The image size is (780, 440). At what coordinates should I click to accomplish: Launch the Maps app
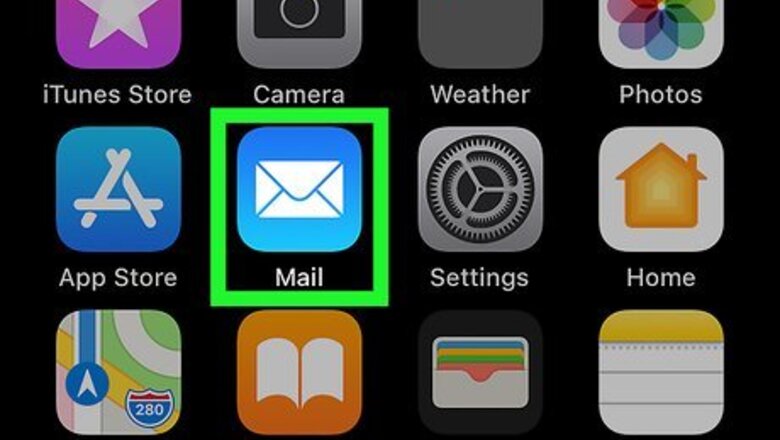coord(118,375)
